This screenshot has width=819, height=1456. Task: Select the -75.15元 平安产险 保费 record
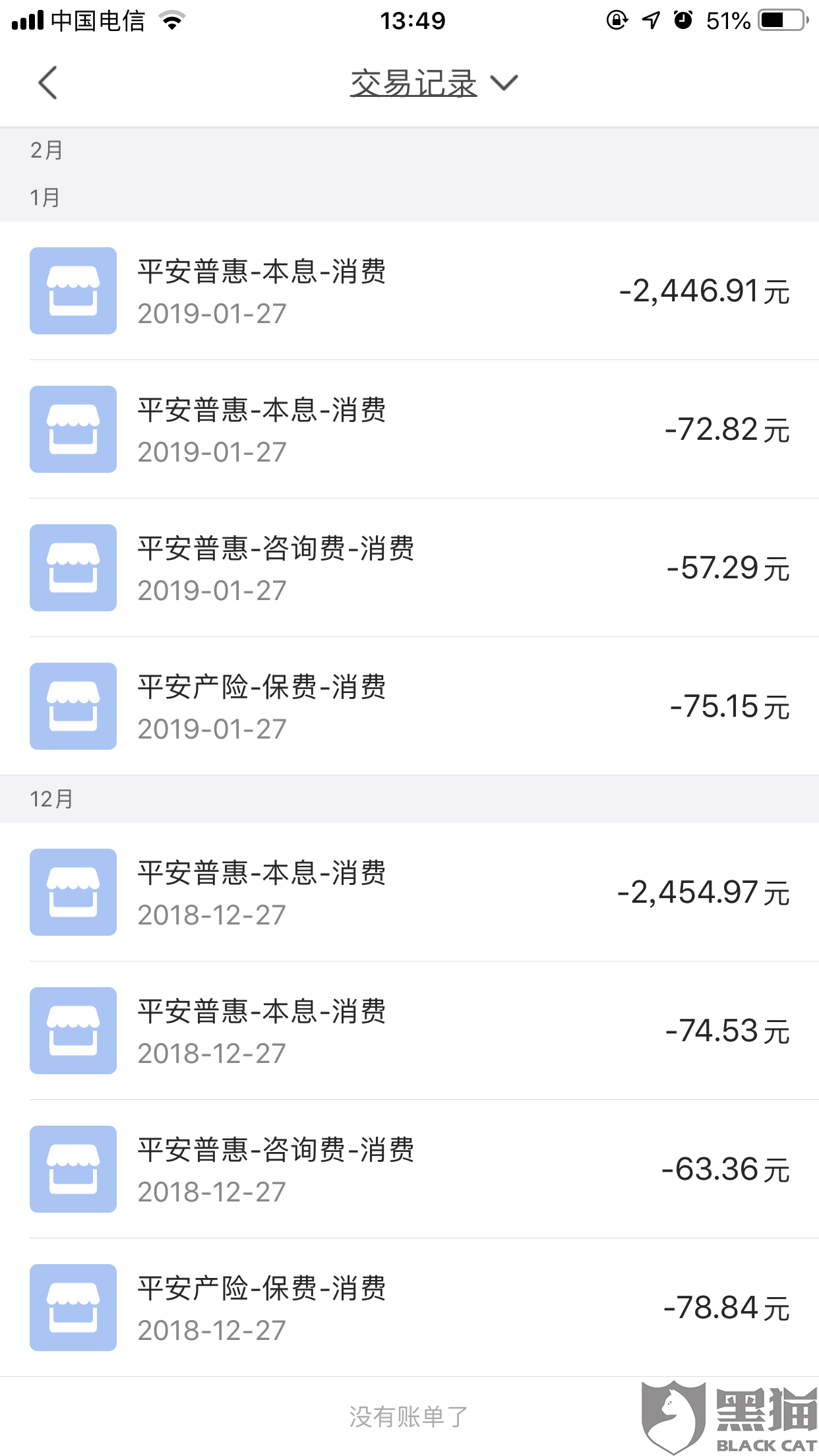click(409, 706)
